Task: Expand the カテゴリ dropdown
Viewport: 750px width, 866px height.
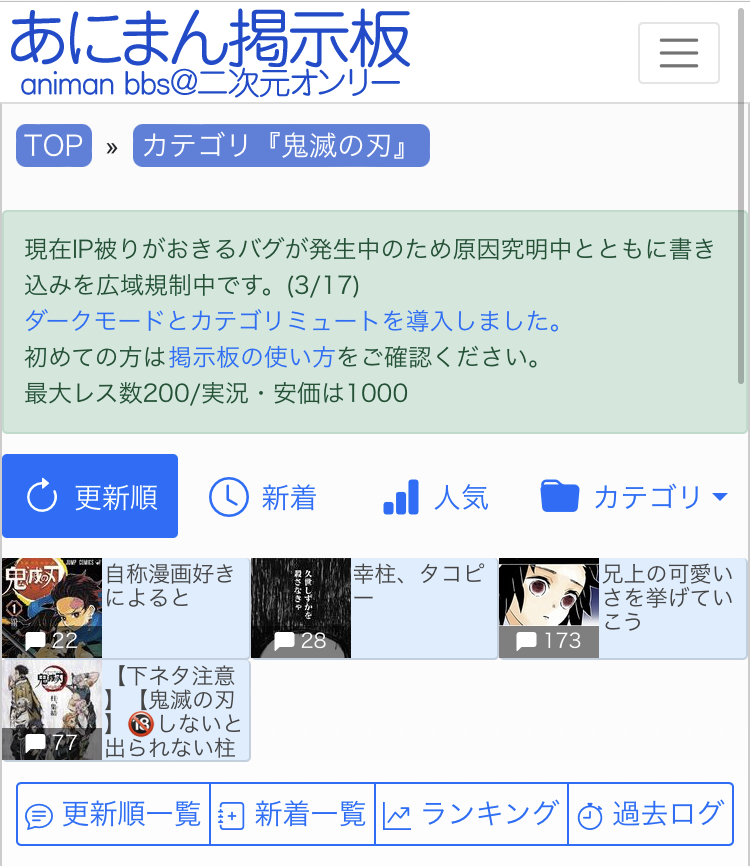Action: click(634, 497)
